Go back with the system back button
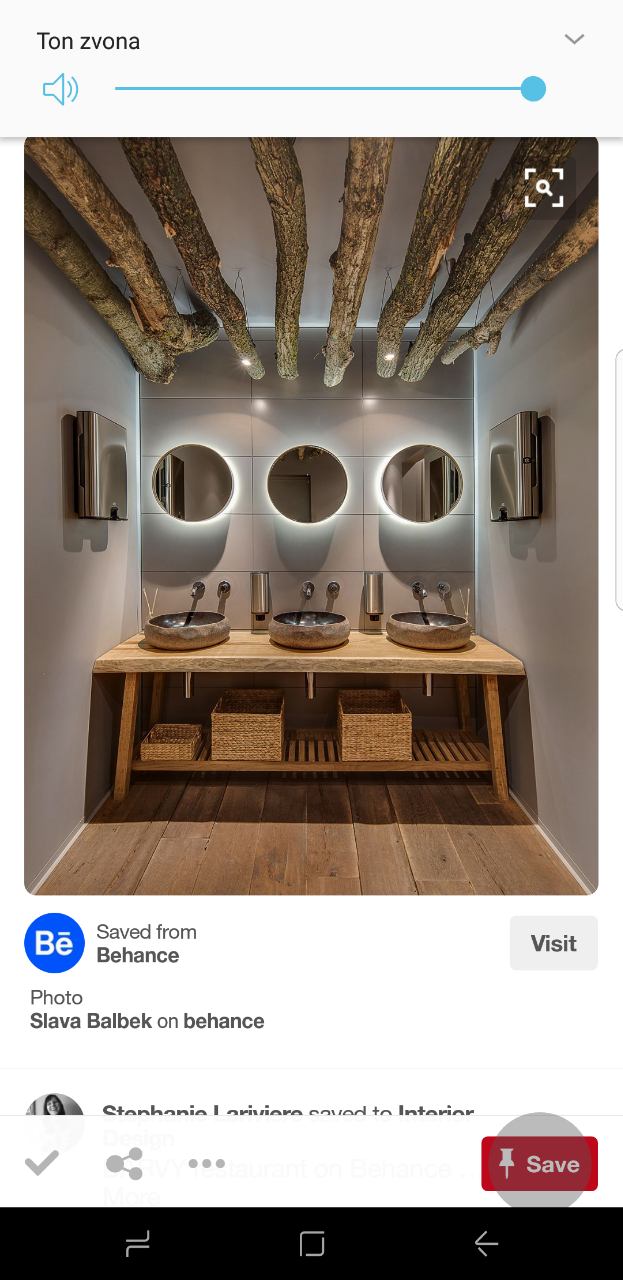The width and height of the screenshot is (623, 1280). click(486, 1244)
